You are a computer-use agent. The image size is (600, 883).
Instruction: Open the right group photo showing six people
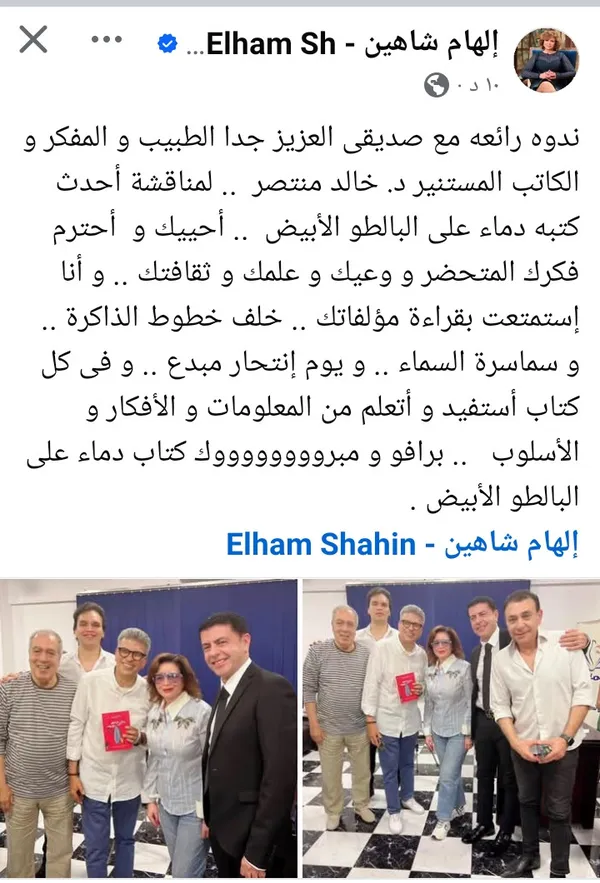(x=451, y=728)
